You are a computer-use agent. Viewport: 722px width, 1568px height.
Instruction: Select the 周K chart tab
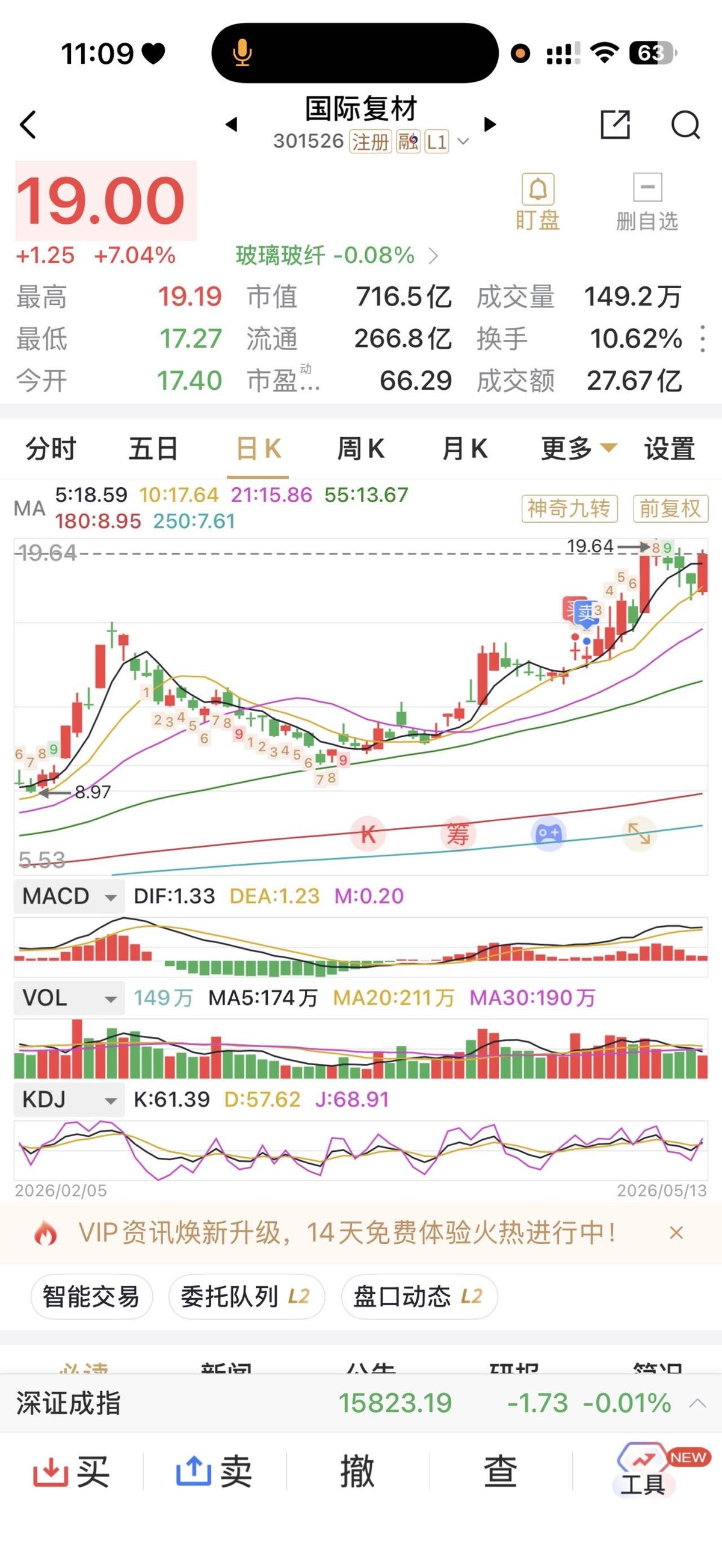361,449
